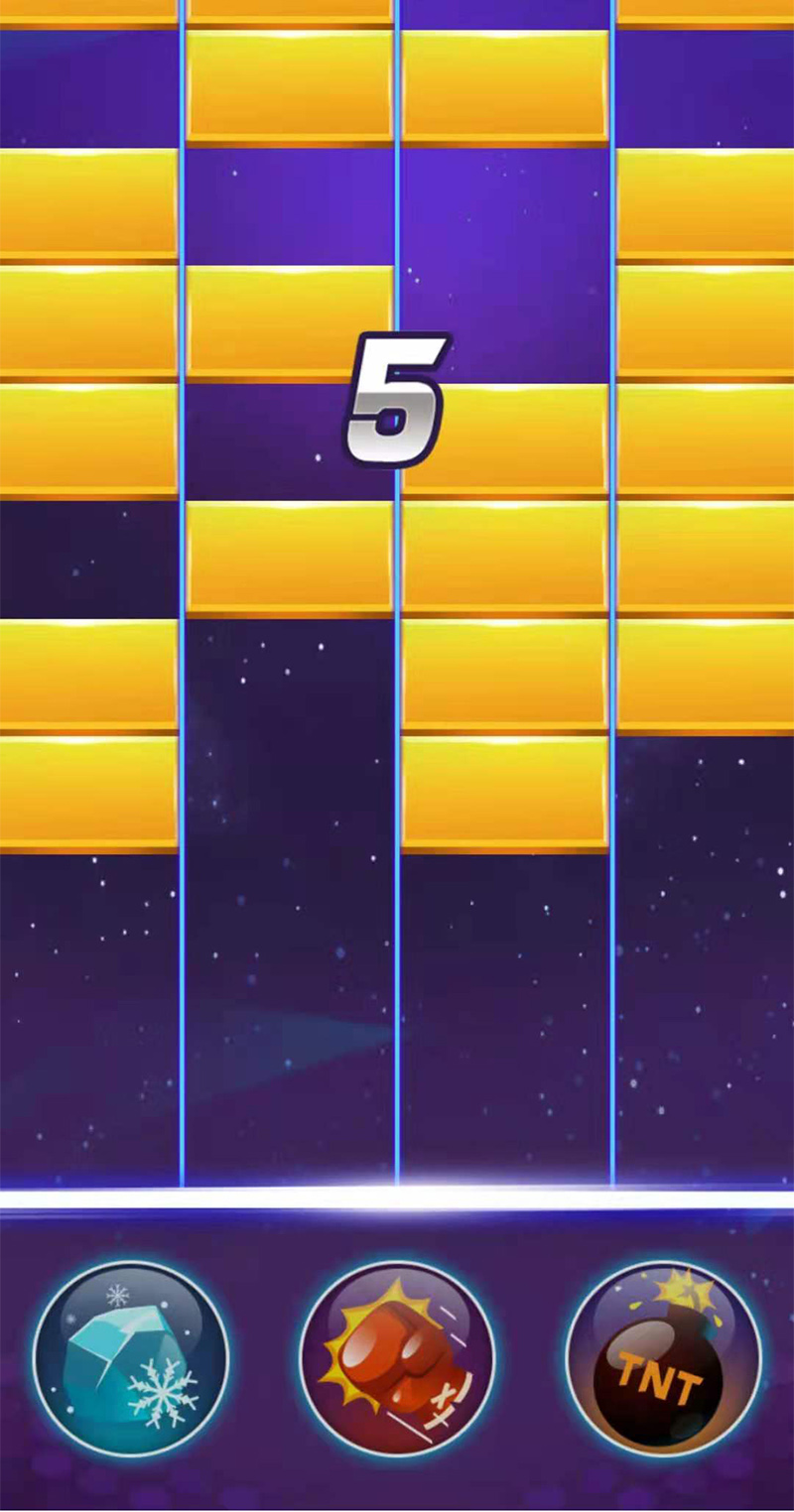Viewport: 794px width, 1512px height.
Task: Use the boxing glove power-up
Action: 397,1358
